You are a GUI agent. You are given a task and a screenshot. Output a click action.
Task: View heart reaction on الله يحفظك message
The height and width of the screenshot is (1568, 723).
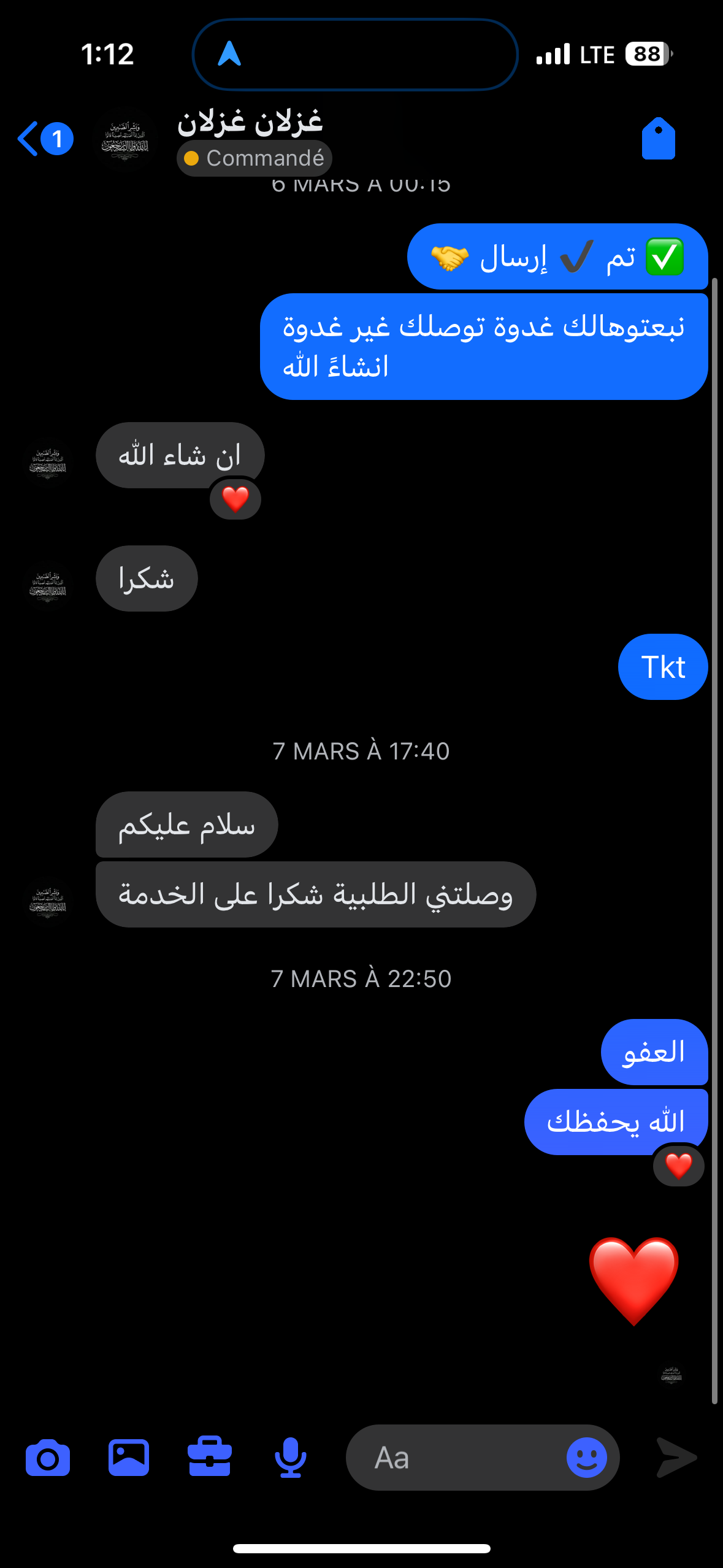point(678,1166)
